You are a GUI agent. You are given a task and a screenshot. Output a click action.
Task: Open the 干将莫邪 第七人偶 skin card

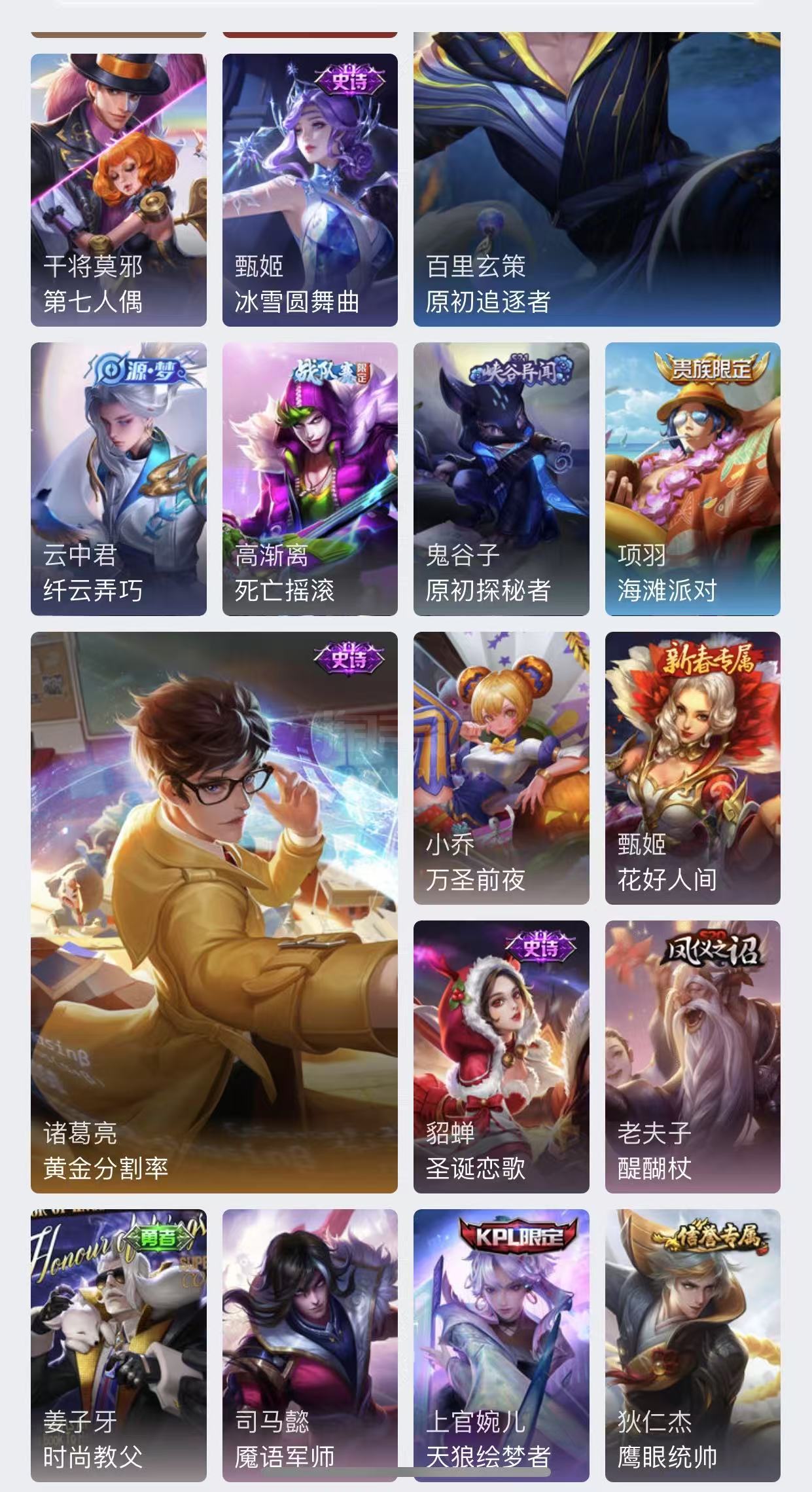coord(118,190)
